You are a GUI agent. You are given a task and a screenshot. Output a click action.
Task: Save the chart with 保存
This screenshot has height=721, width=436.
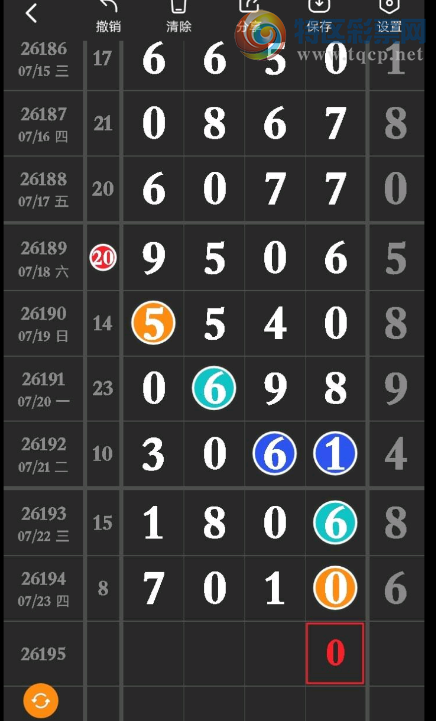pyautogui.click(x=319, y=17)
